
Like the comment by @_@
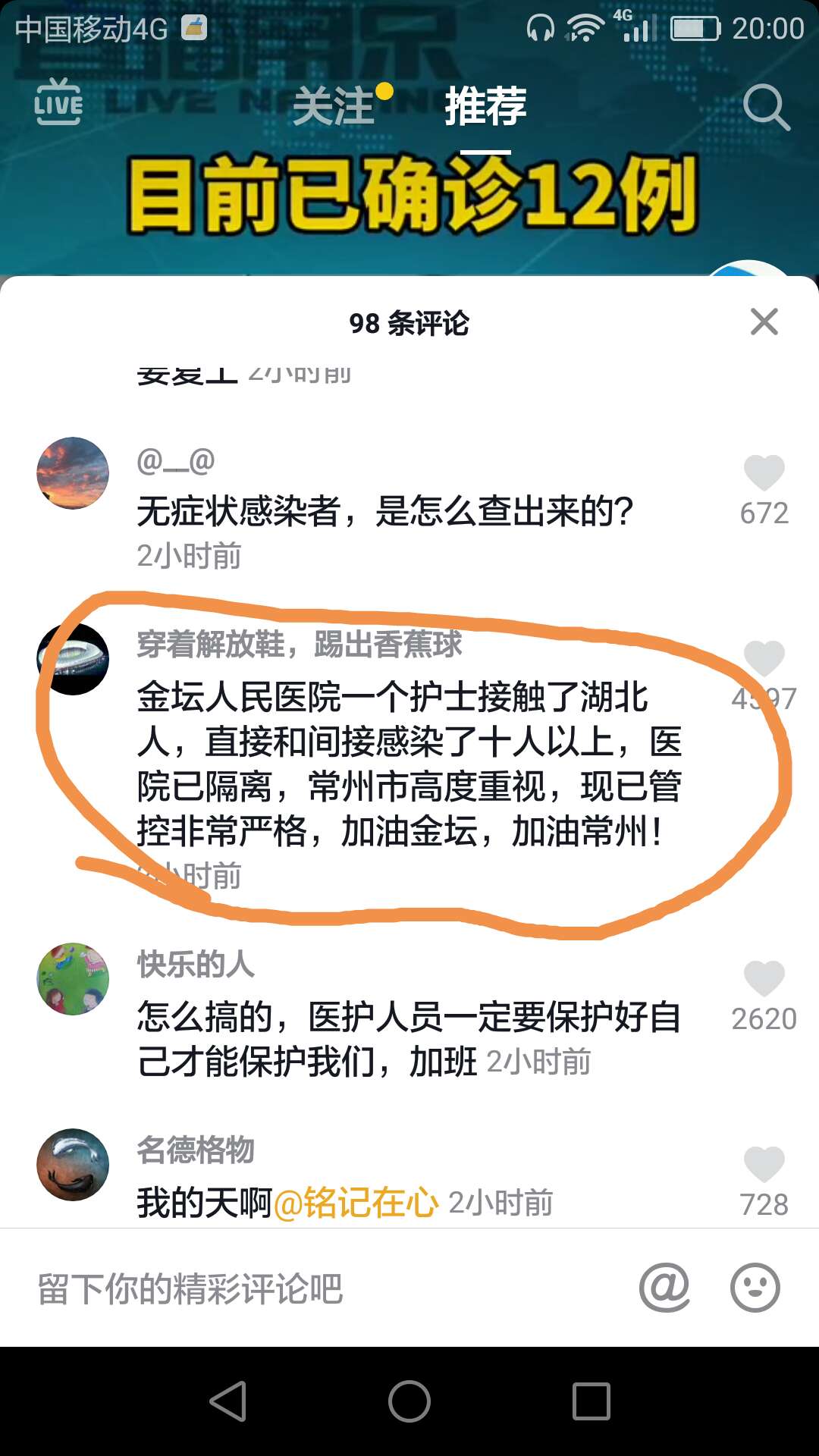tap(764, 473)
